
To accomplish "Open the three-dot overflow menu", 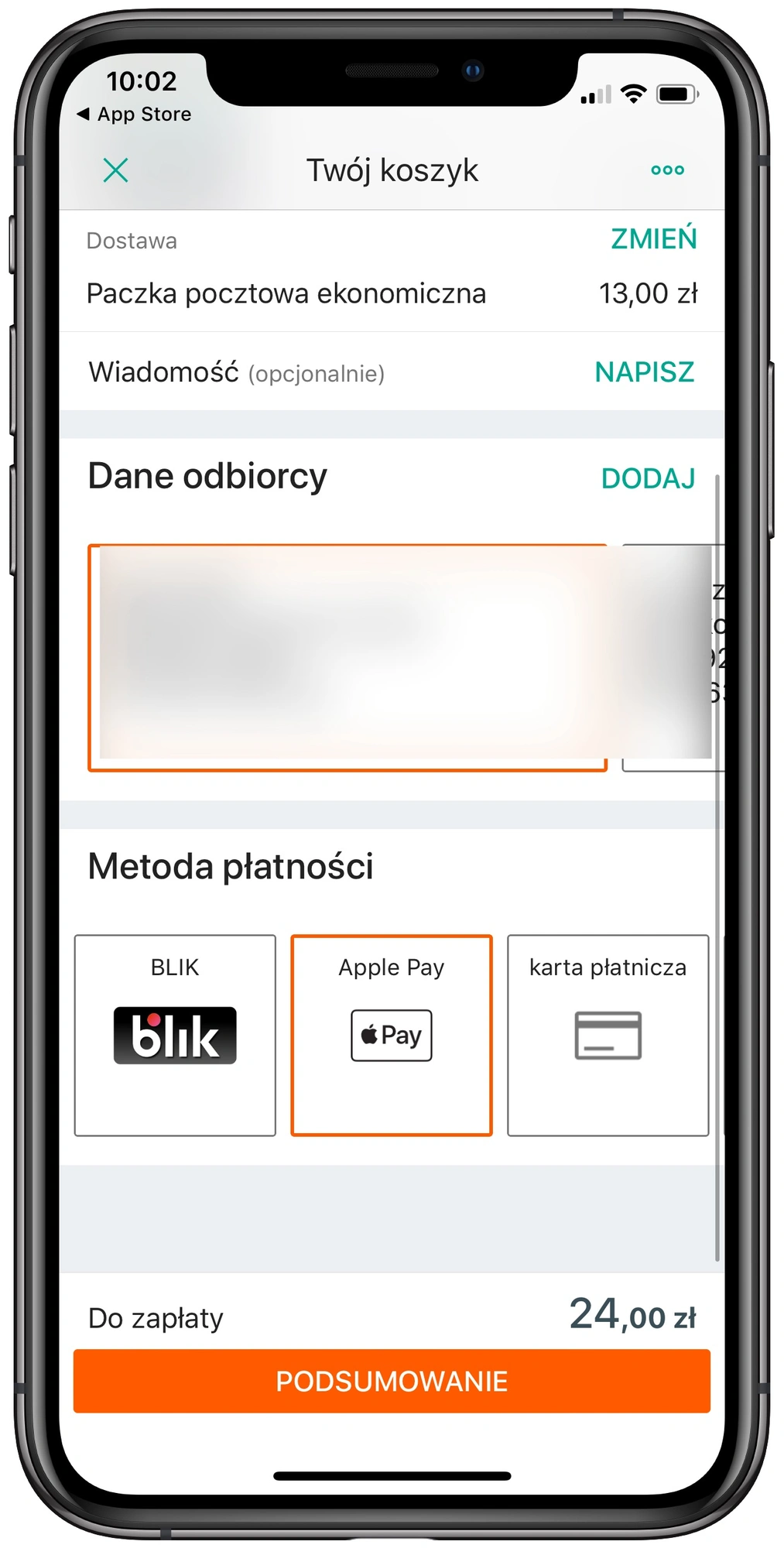I will click(667, 170).
